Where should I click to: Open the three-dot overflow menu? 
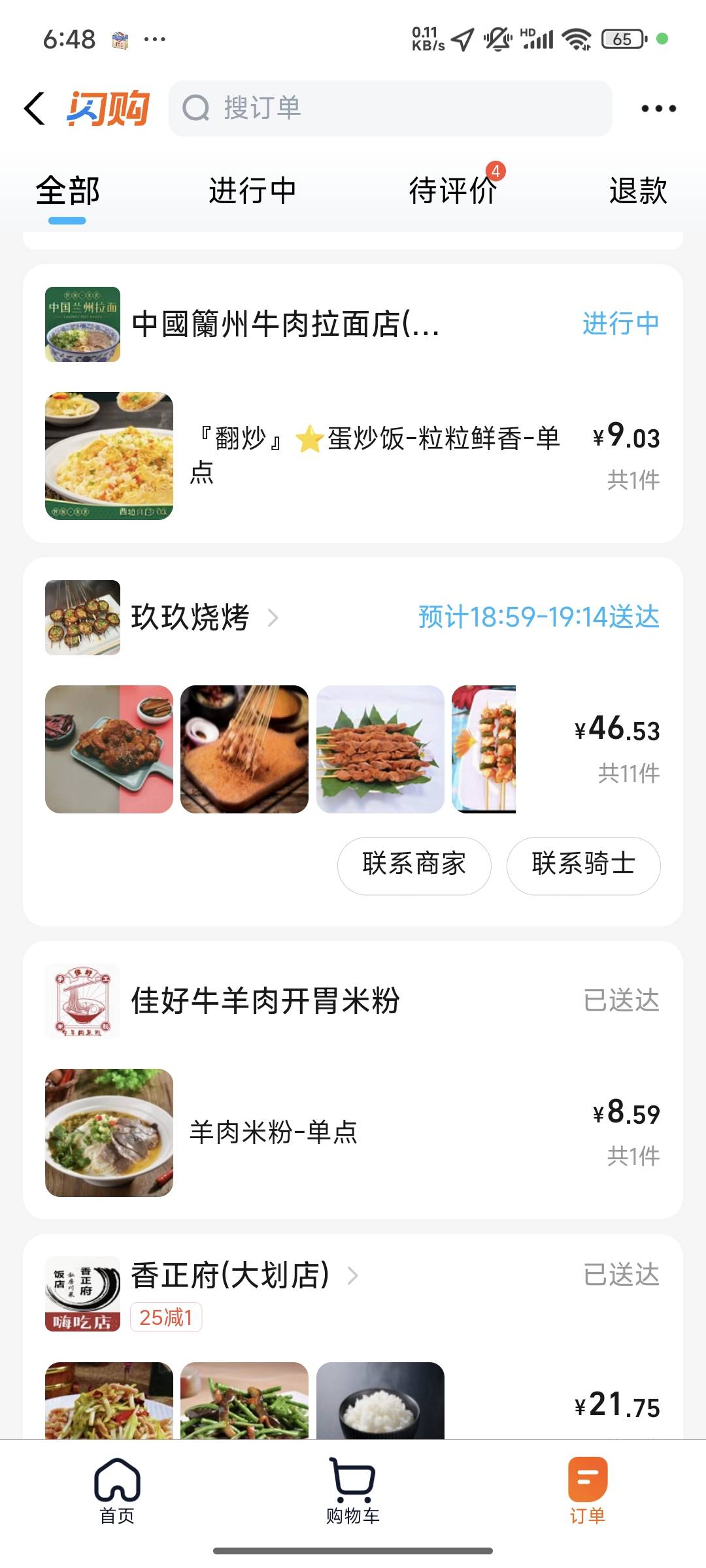click(658, 108)
